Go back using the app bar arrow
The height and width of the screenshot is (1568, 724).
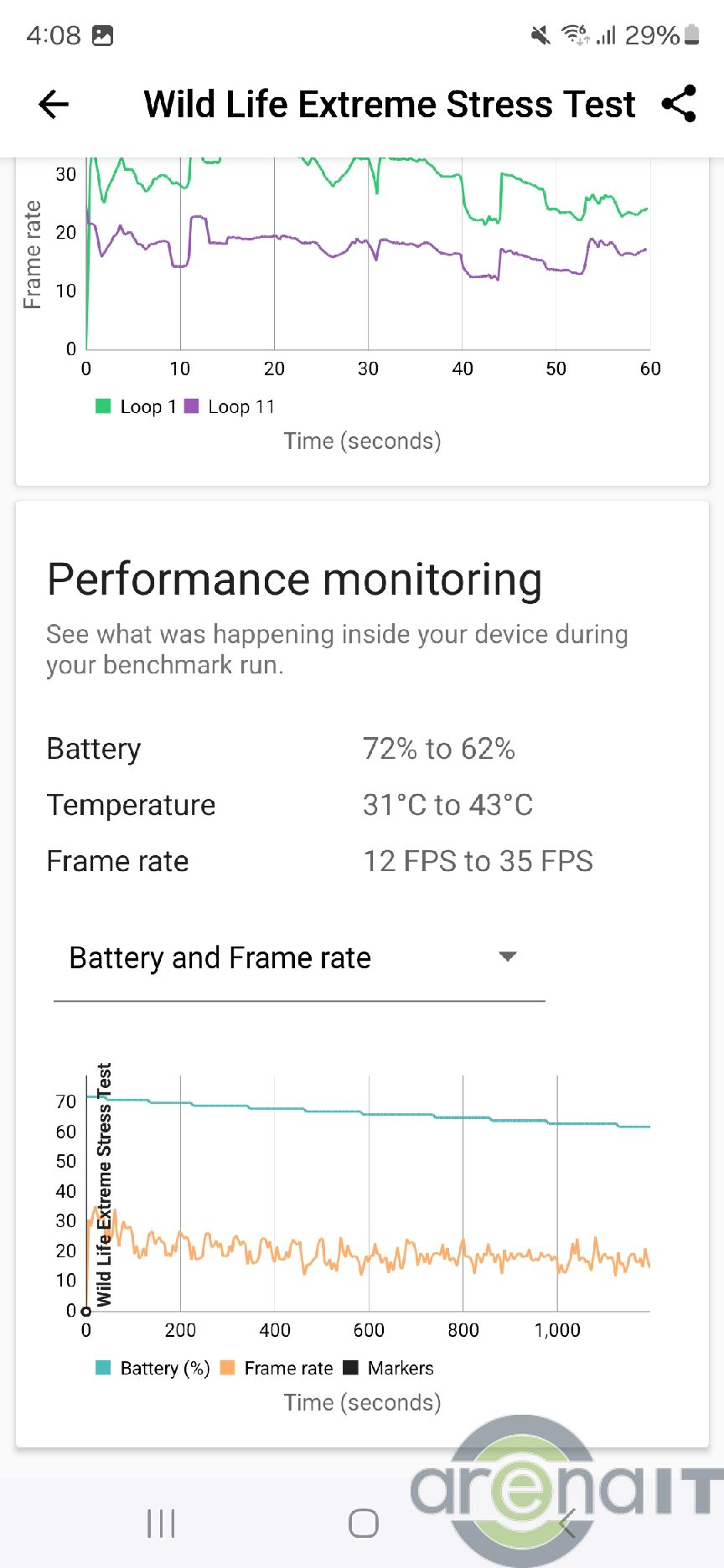(54, 105)
